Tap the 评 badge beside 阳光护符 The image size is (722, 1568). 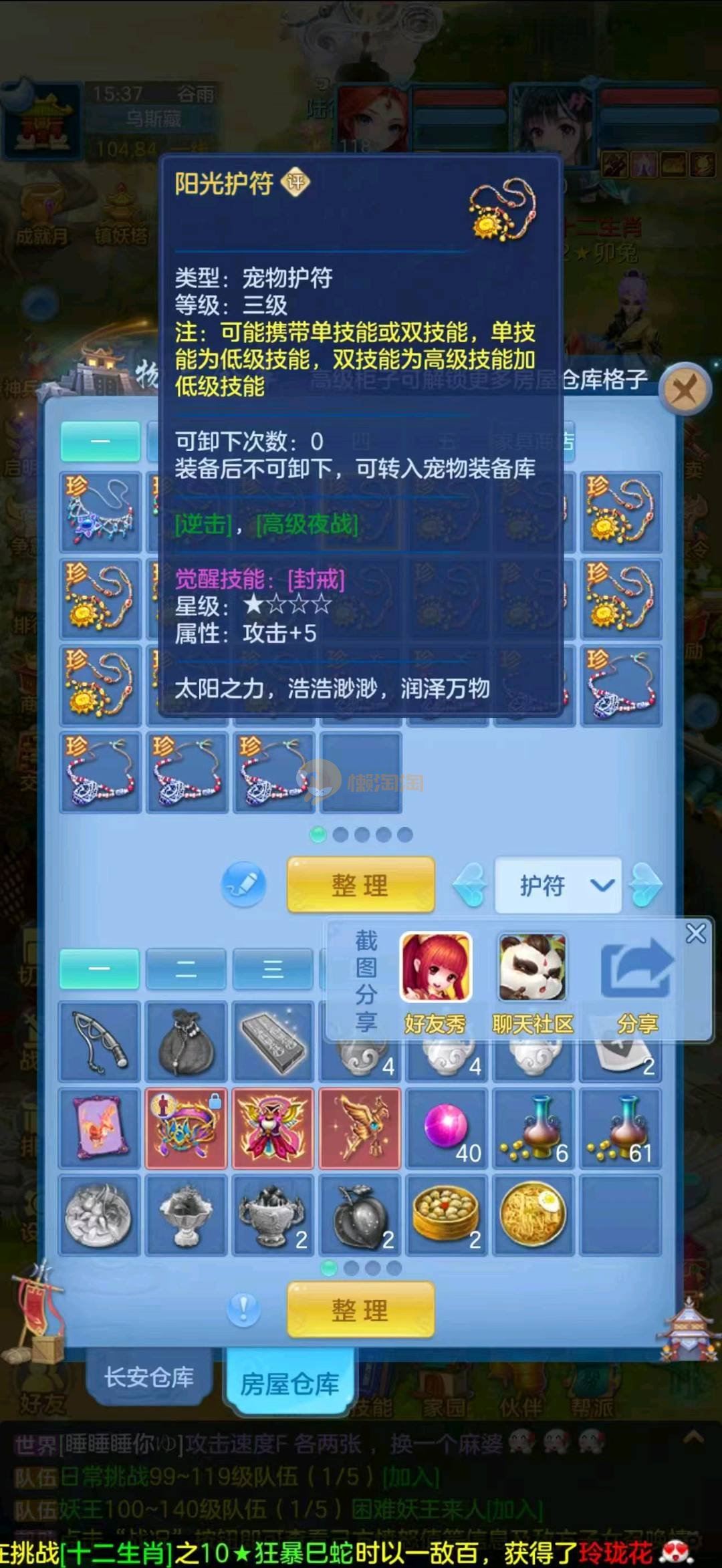pyautogui.click(x=295, y=182)
